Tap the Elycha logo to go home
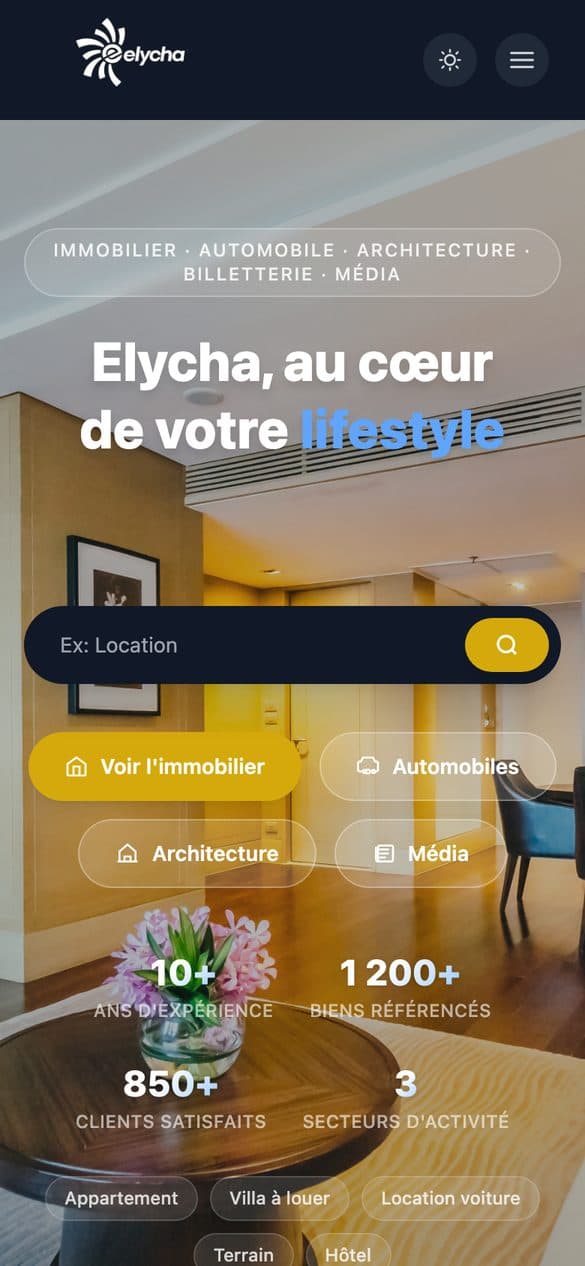 130,52
